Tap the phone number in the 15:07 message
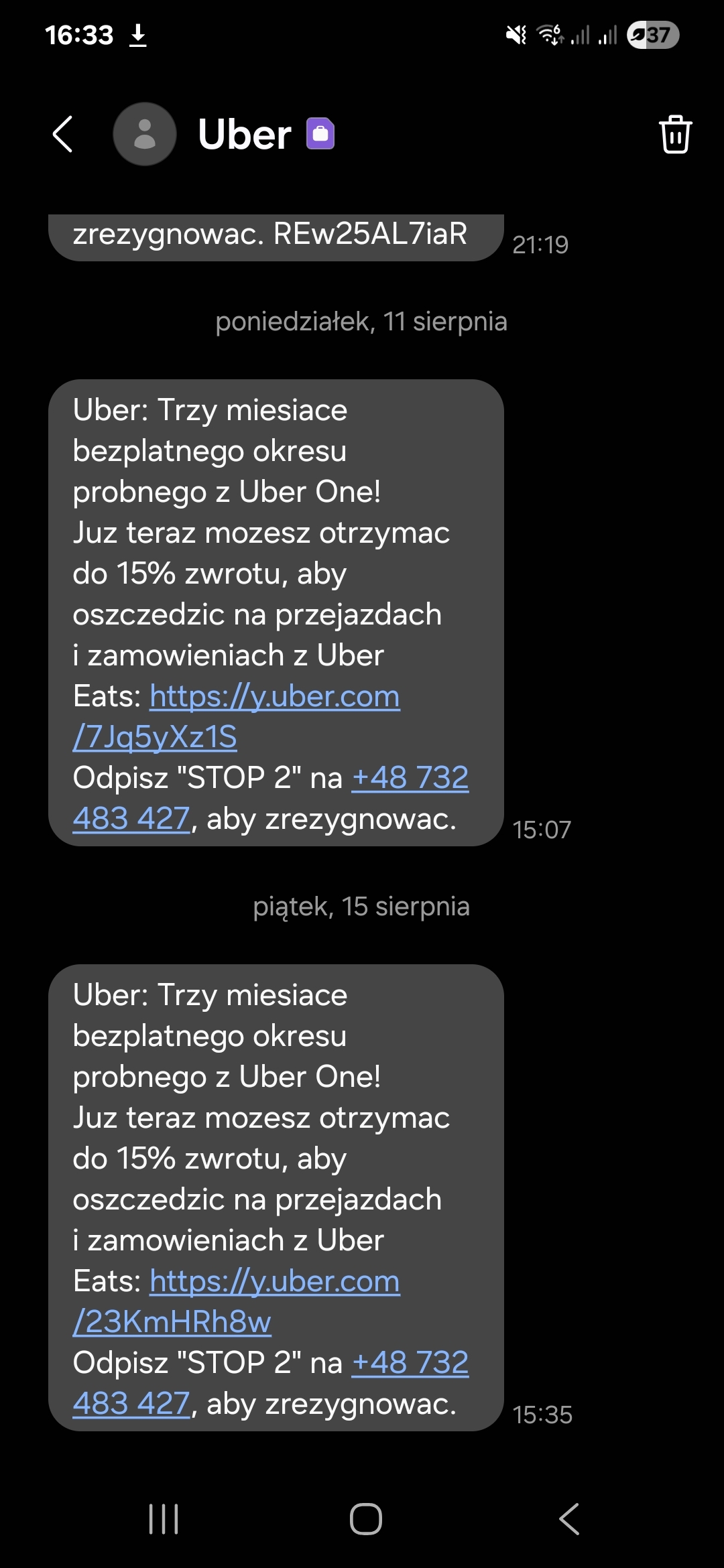The width and height of the screenshot is (724, 1568). click(410, 779)
